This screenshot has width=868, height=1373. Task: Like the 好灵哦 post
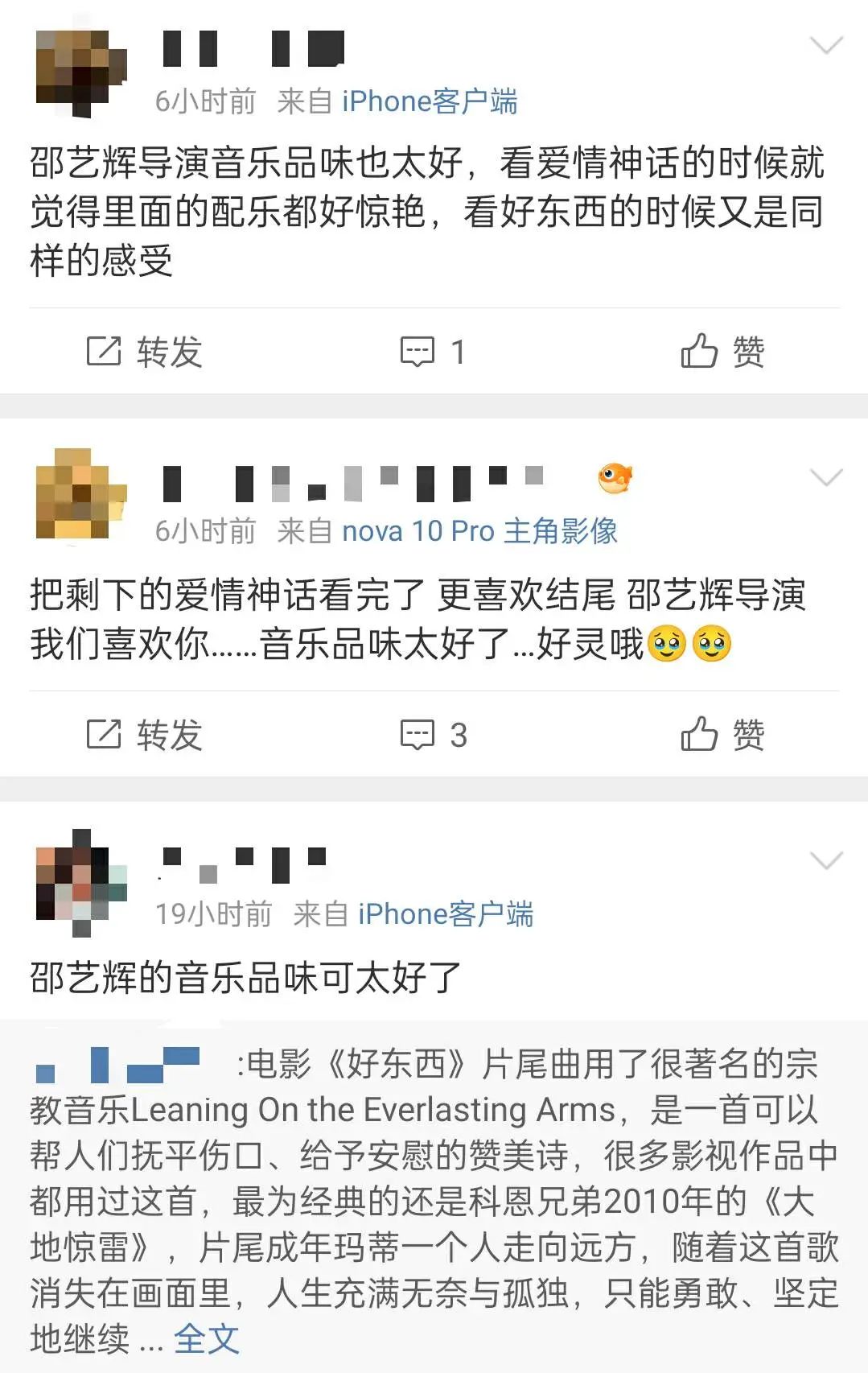722,735
